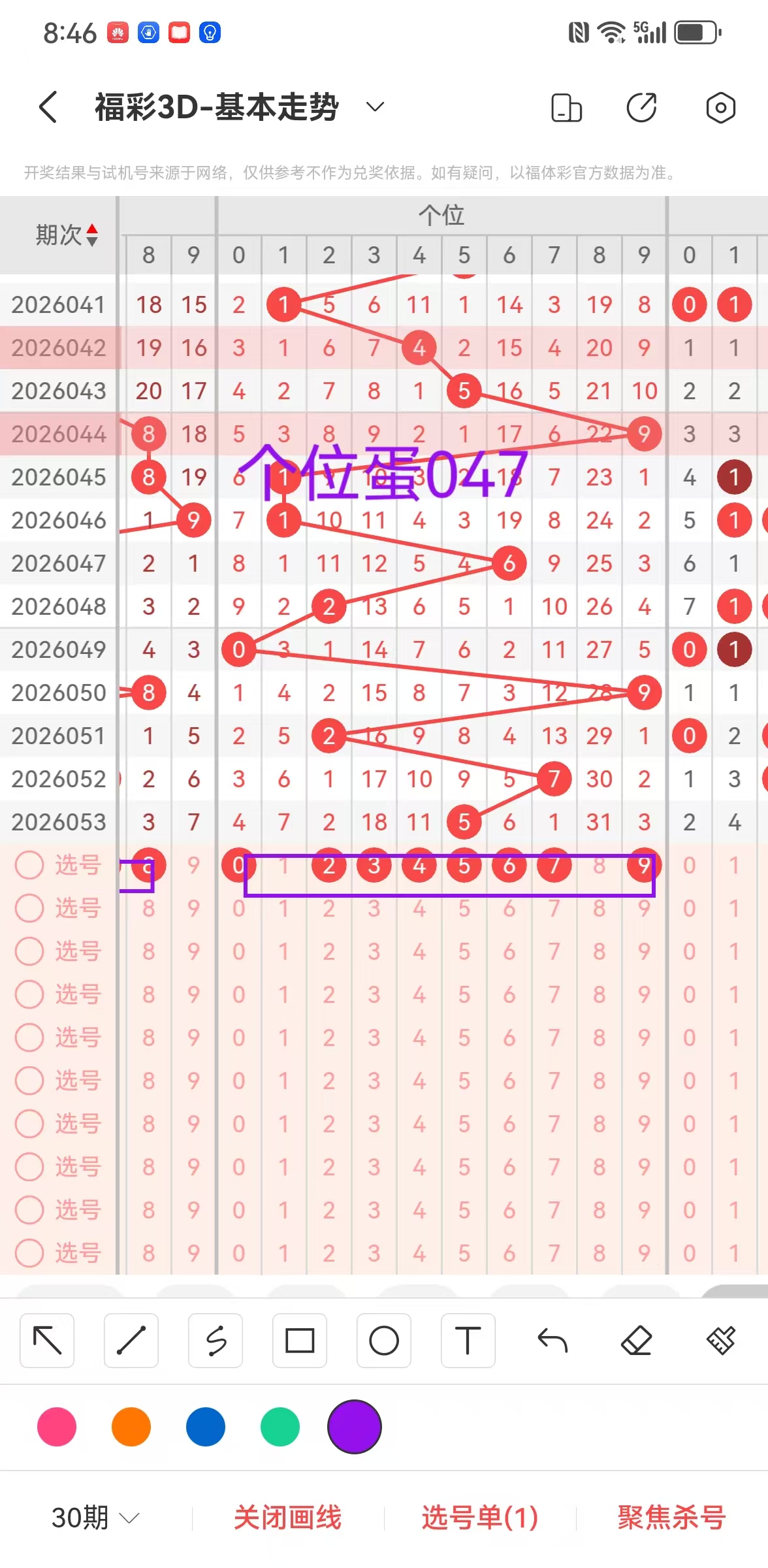Select the straight line drawing tool

point(131,1341)
